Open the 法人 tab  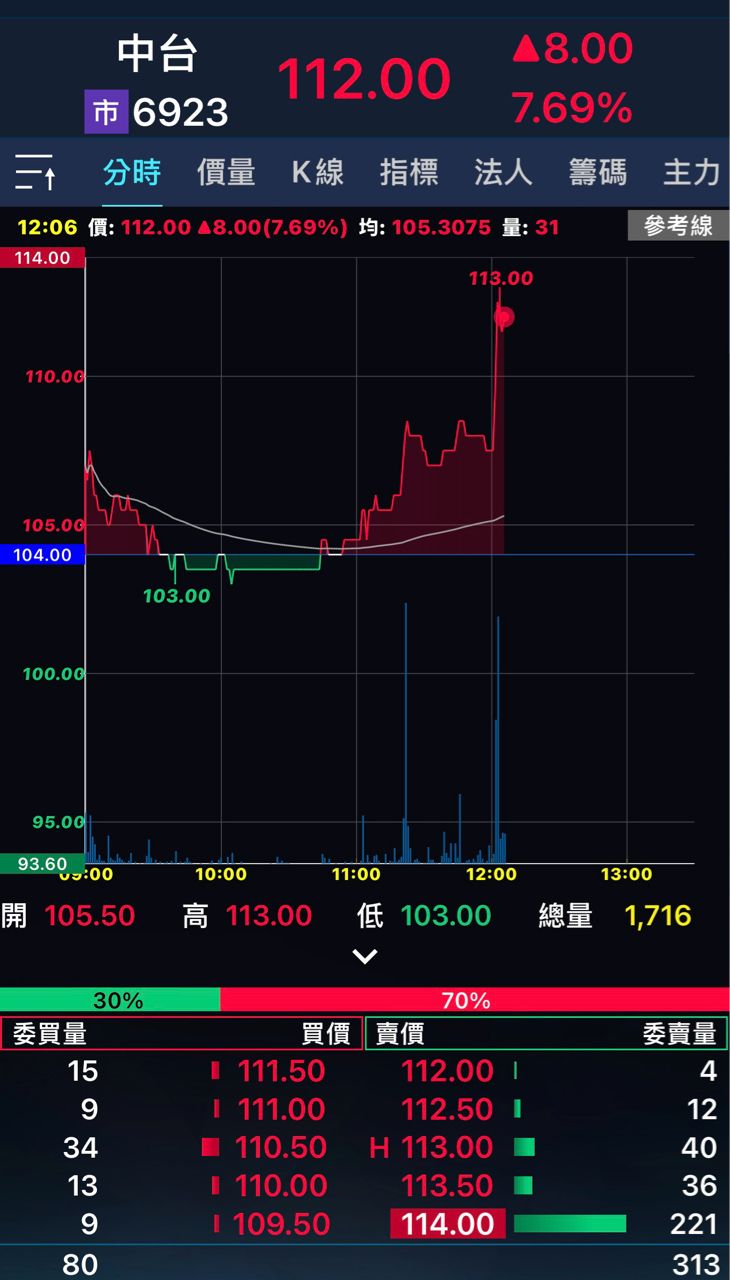pyautogui.click(x=503, y=172)
